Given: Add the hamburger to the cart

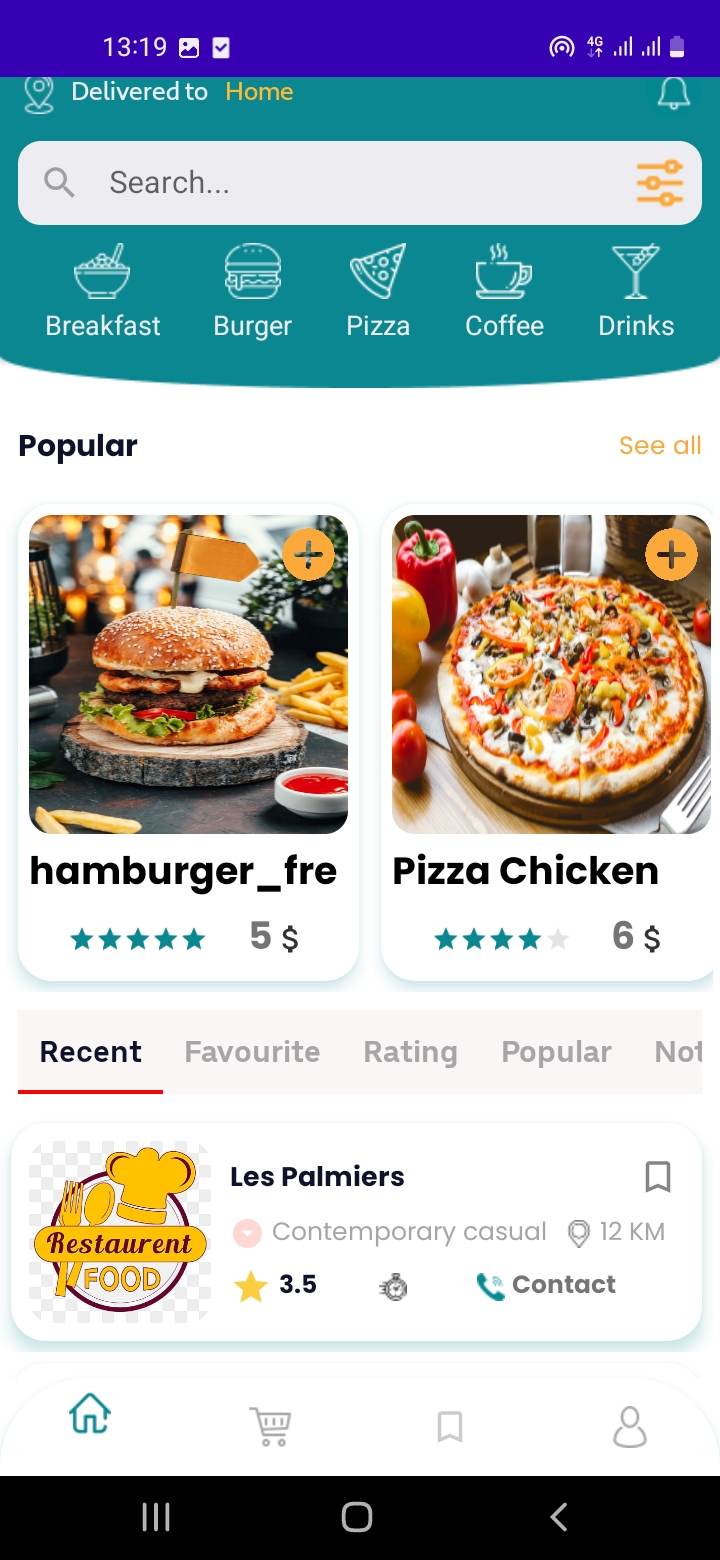Looking at the screenshot, I should (309, 554).
